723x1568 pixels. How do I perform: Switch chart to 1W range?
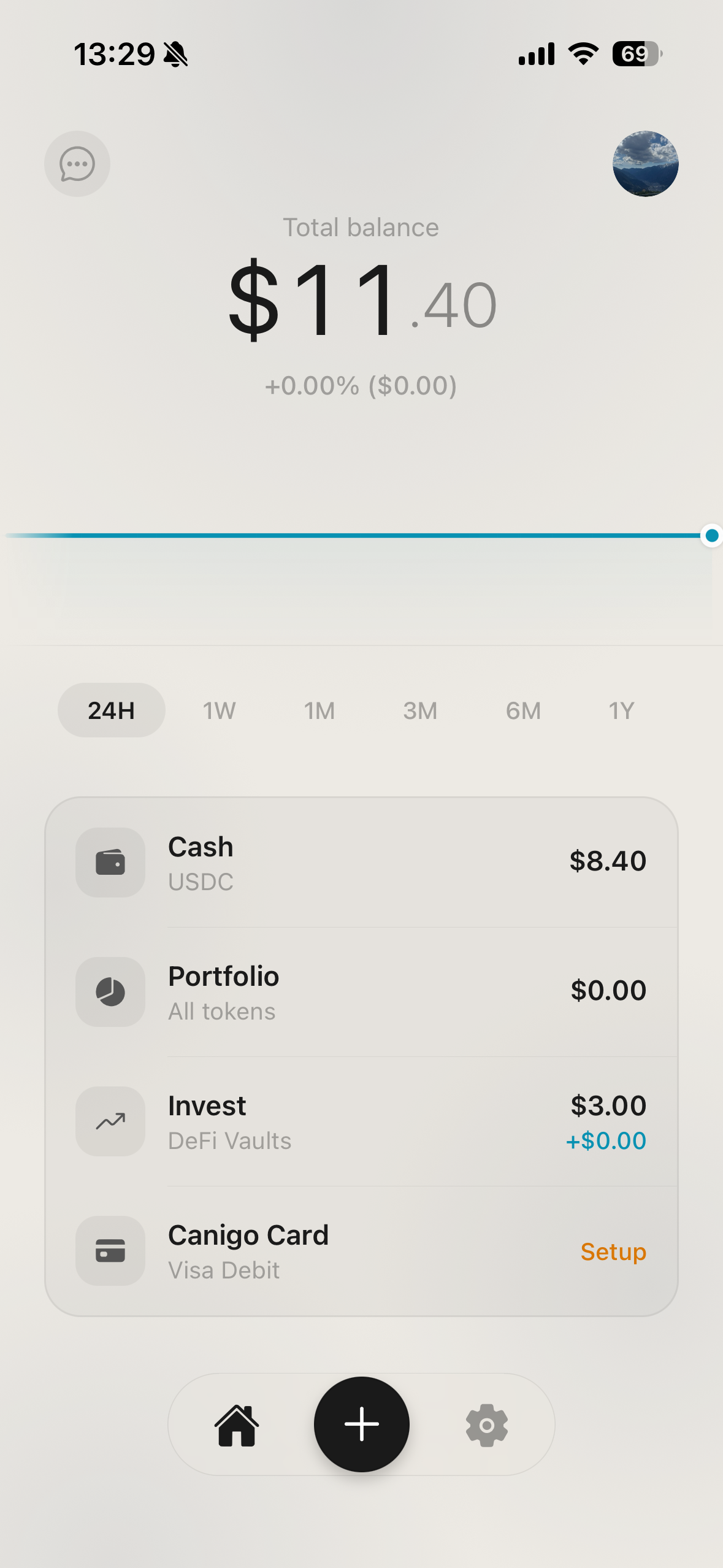click(x=219, y=710)
